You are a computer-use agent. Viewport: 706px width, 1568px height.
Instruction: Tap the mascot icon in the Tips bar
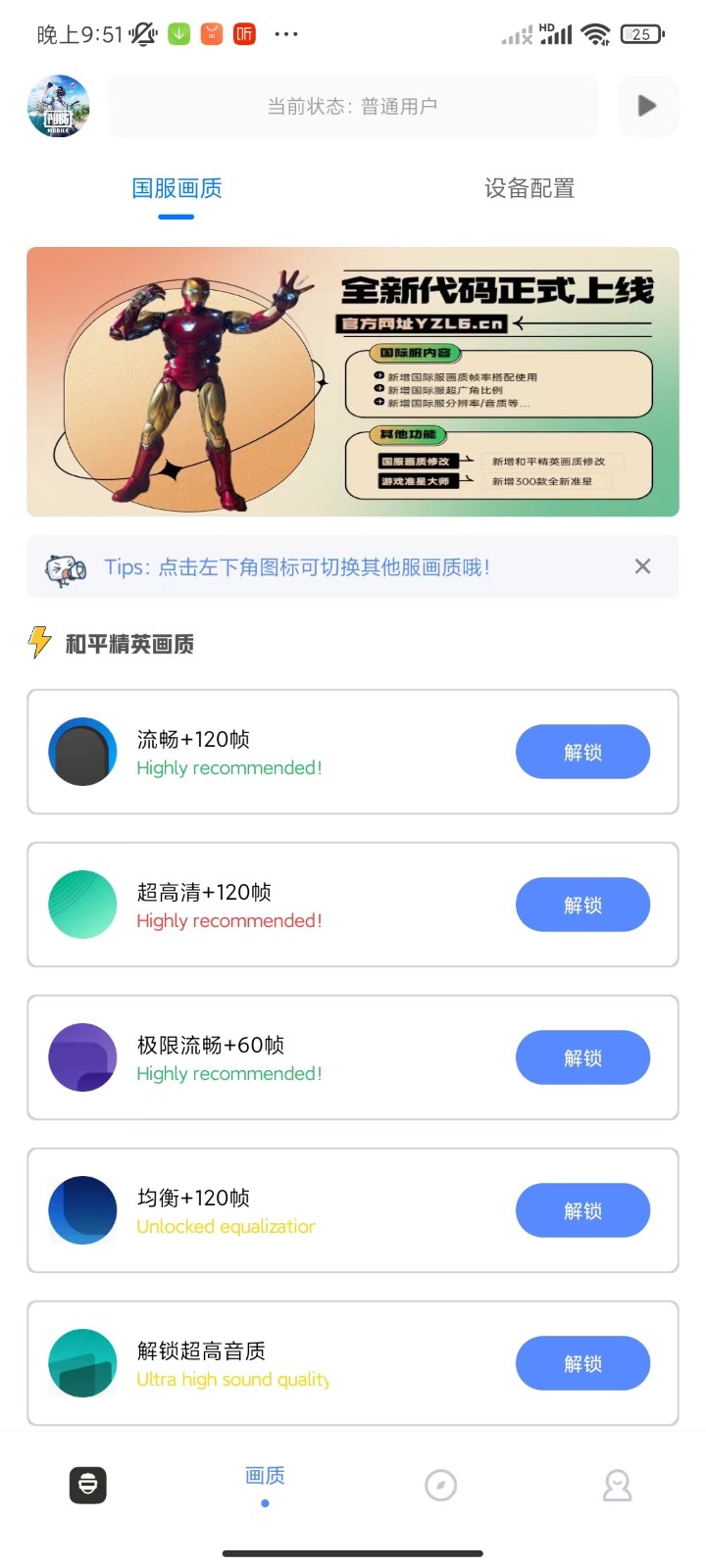(66, 566)
